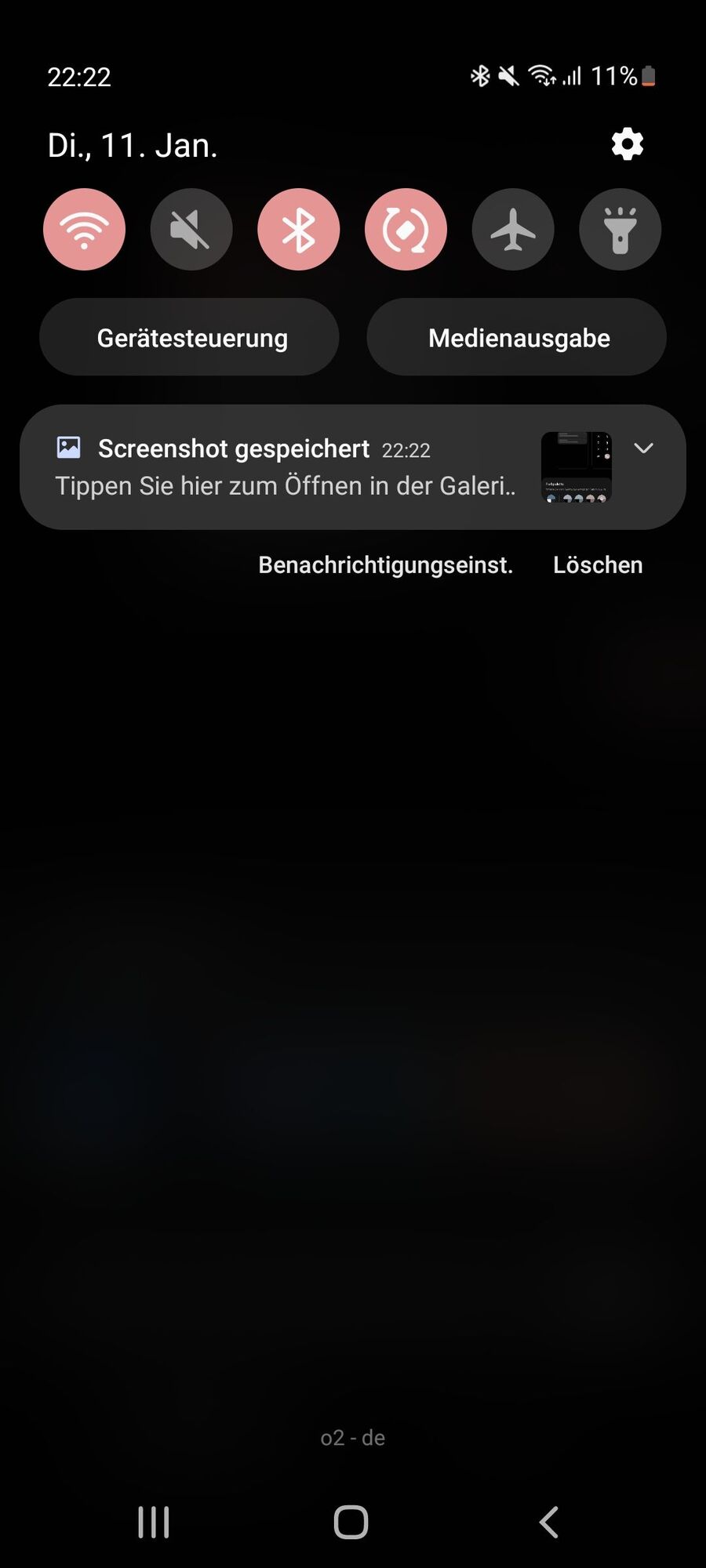Tap Löschen to clear notifications
The width and height of the screenshot is (706, 1568).
[x=598, y=565]
